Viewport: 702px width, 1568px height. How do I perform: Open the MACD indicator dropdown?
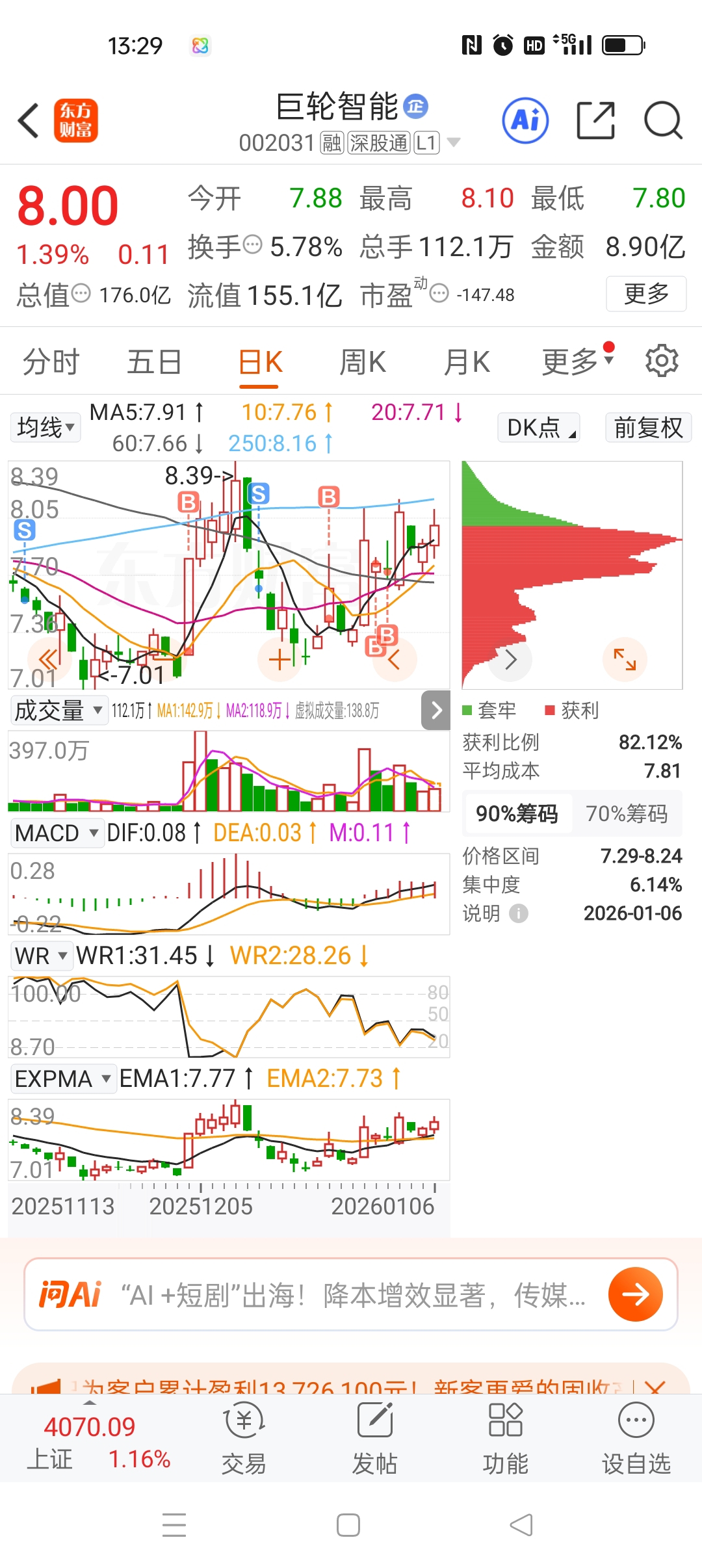[57, 833]
